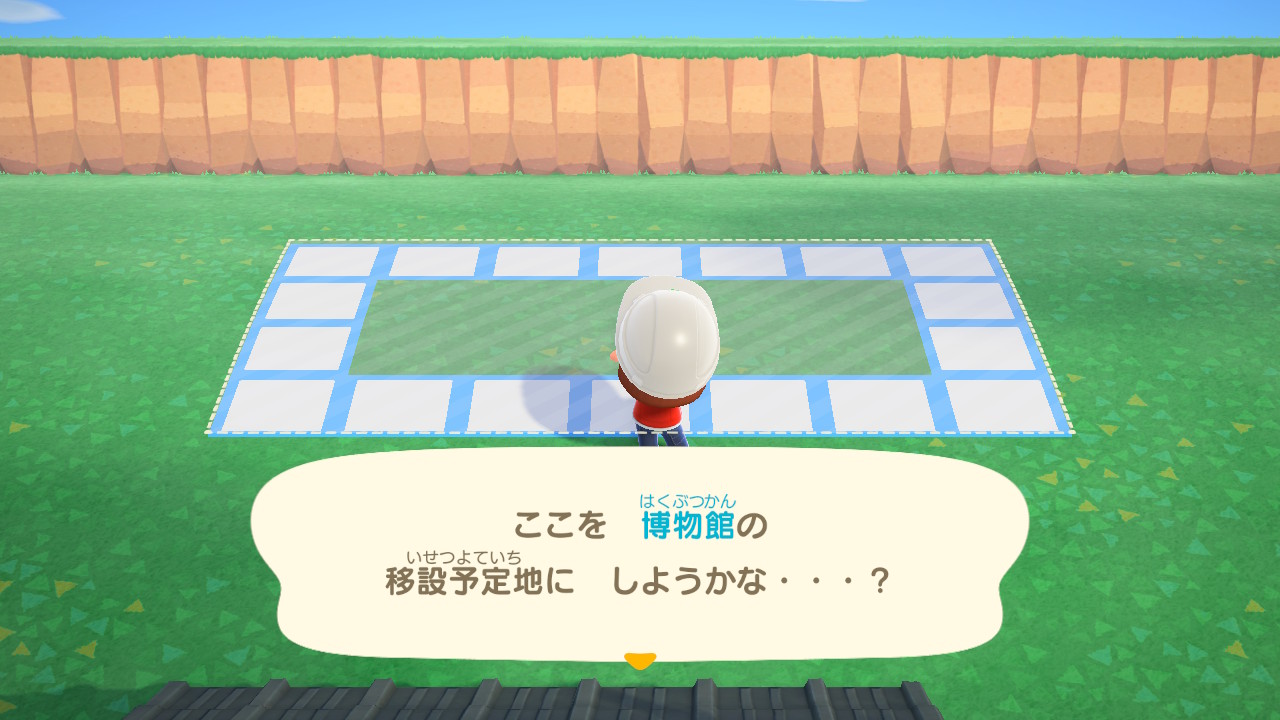Advance the museum relocation dialogue arrow
This screenshot has height=720, width=1280.
pos(639,660)
